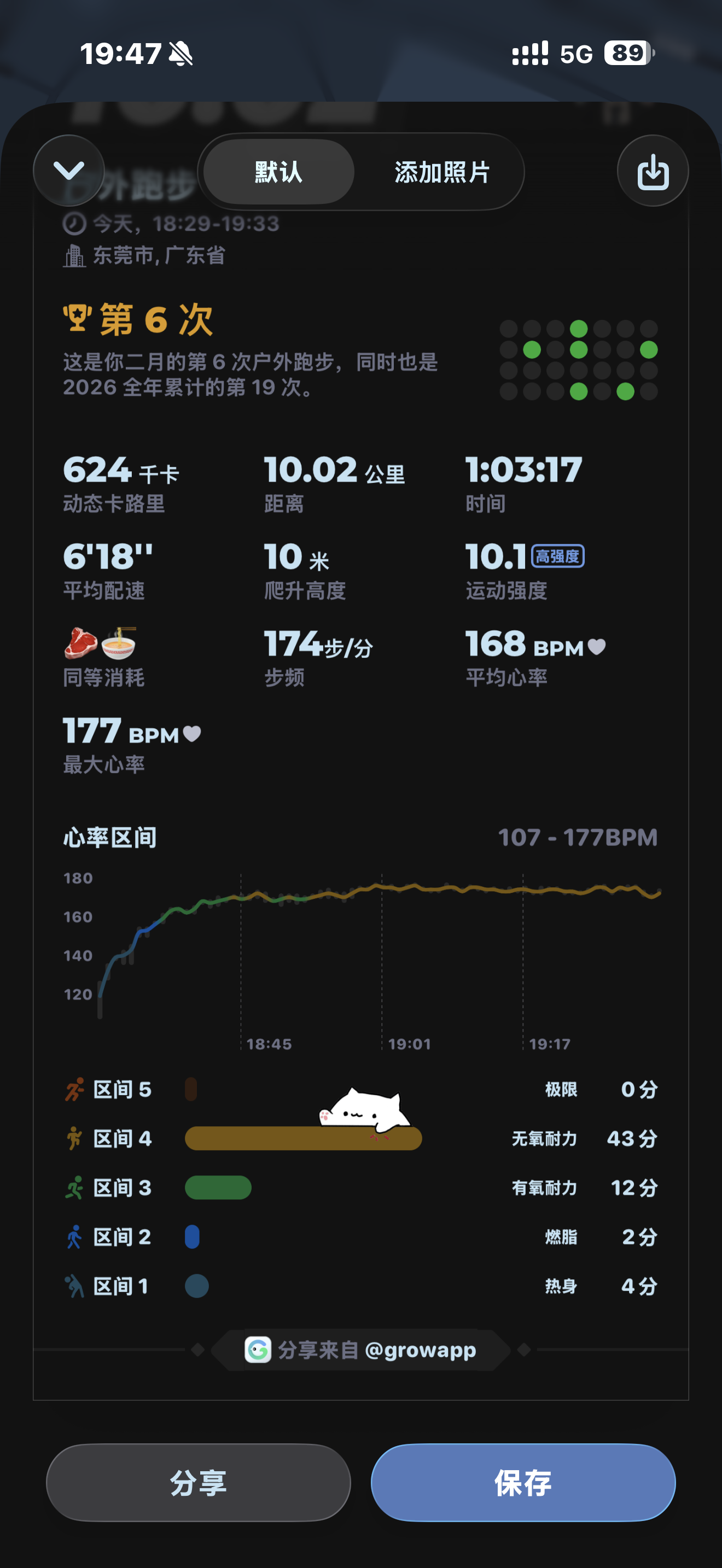This screenshot has width=722, height=1568.
Task: Tap the download icon button
Action: (x=653, y=171)
